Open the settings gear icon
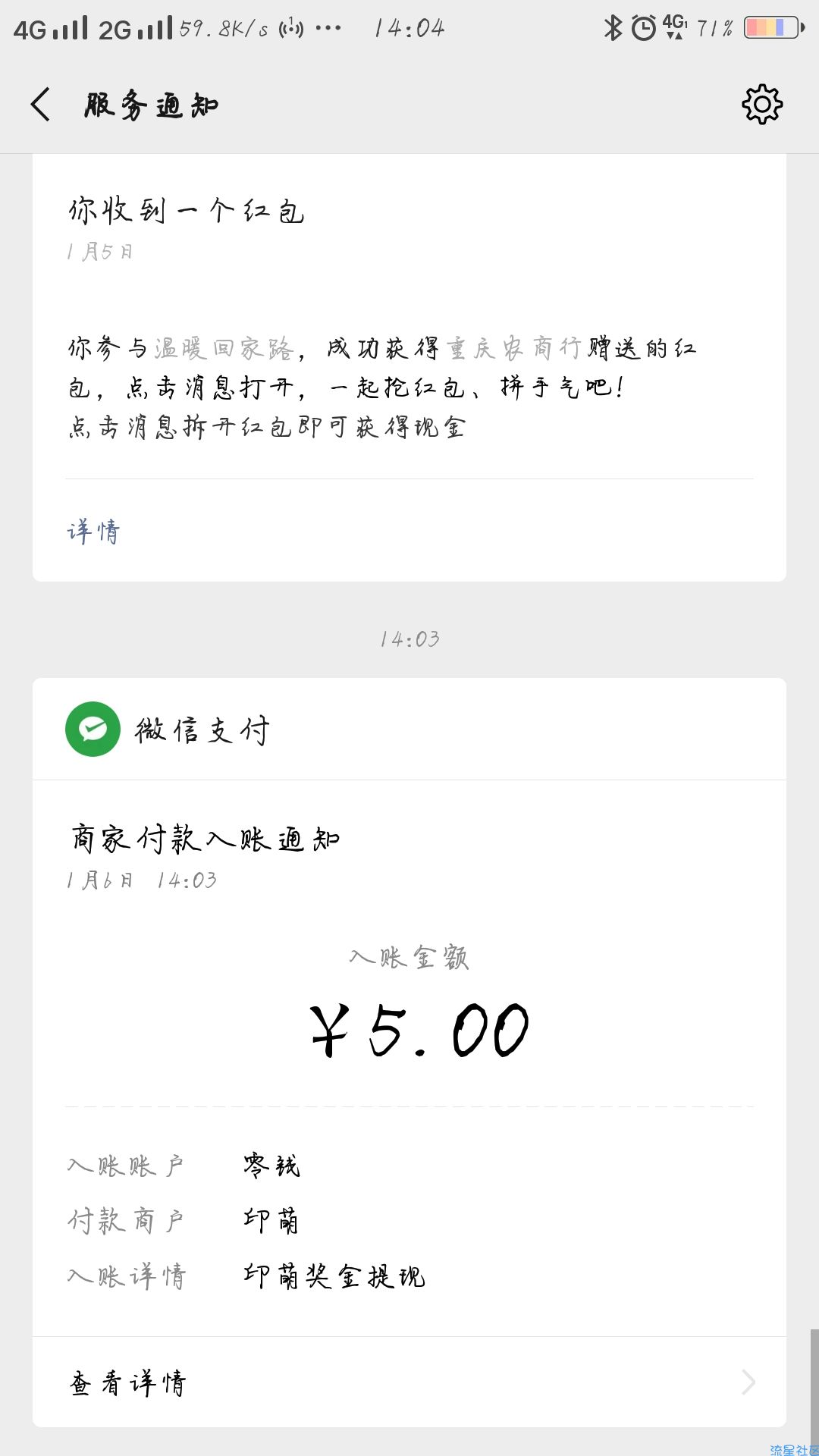Screen dimensions: 819x1456 762,105
